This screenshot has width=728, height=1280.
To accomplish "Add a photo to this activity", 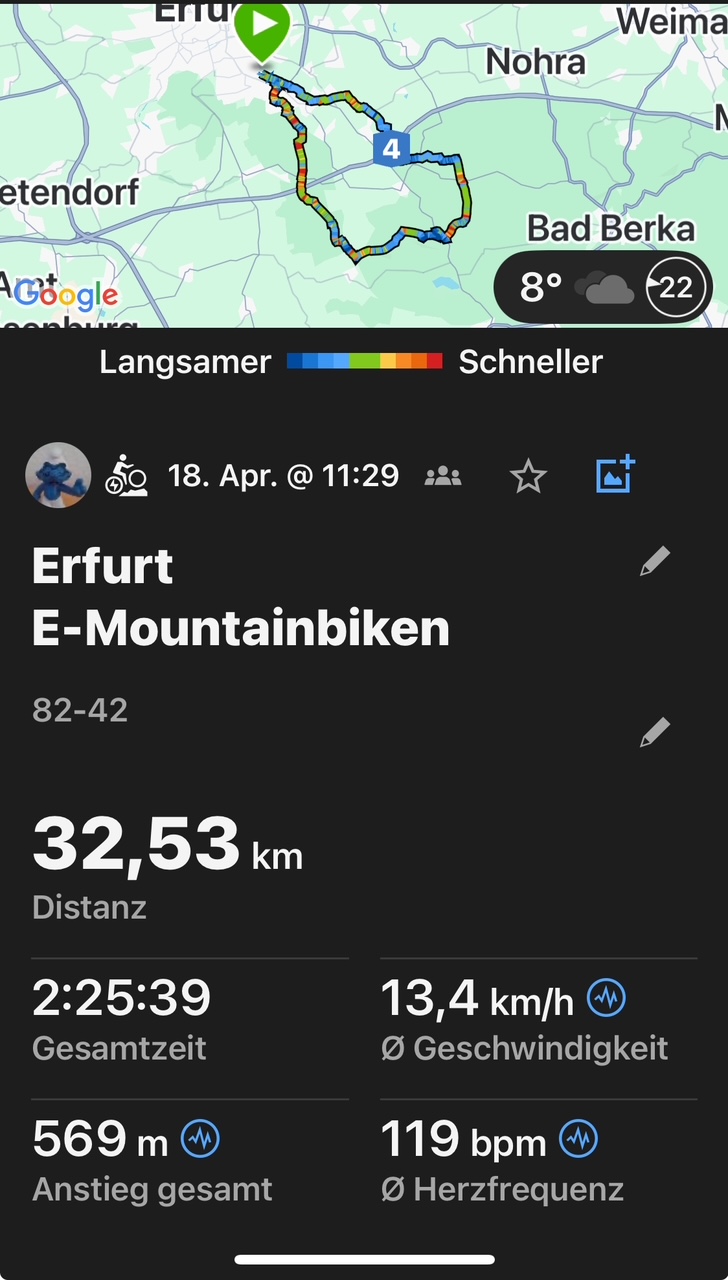I will pyautogui.click(x=615, y=475).
